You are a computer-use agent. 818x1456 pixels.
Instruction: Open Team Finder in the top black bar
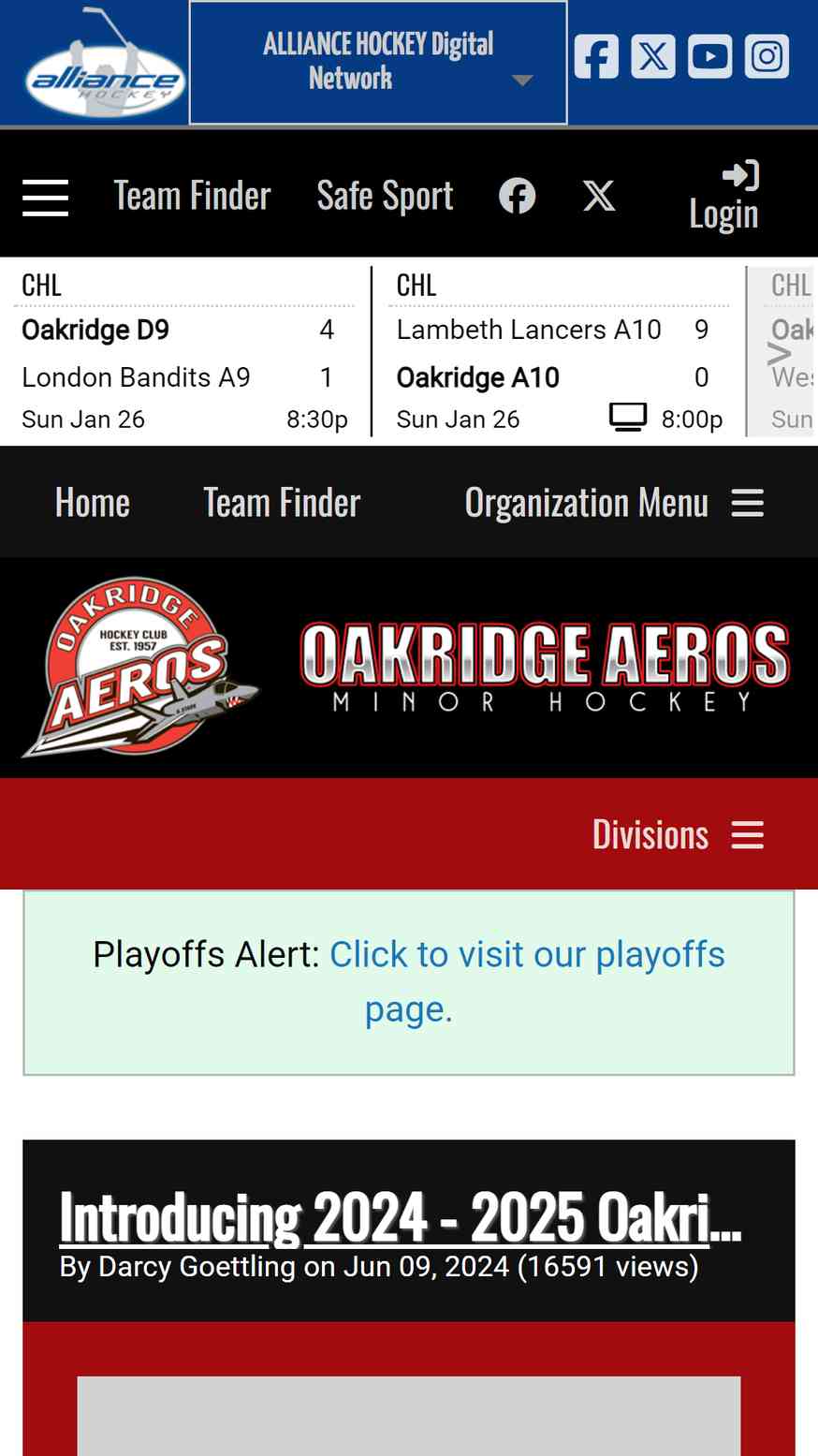pyautogui.click(x=192, y=196)
